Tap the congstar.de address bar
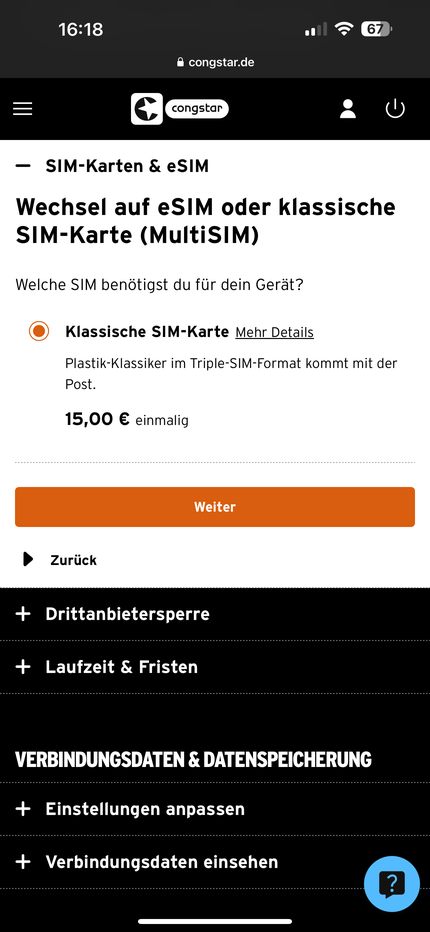Screen dimensions: 430x932 click(x=215, y=62)
